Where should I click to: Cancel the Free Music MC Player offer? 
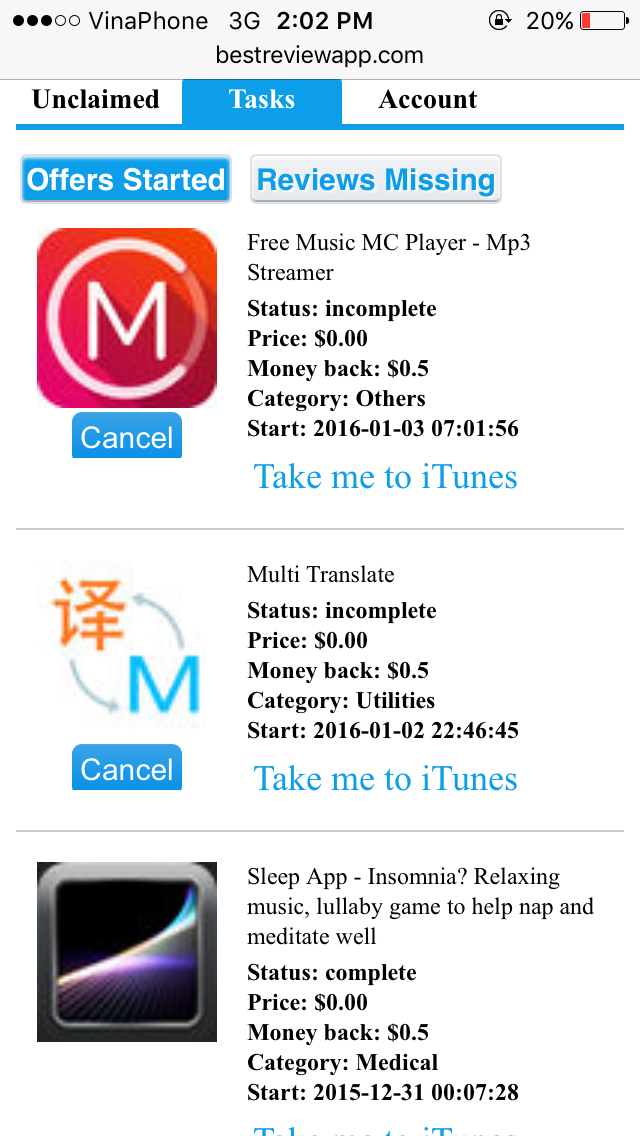(x=127, y=437)
